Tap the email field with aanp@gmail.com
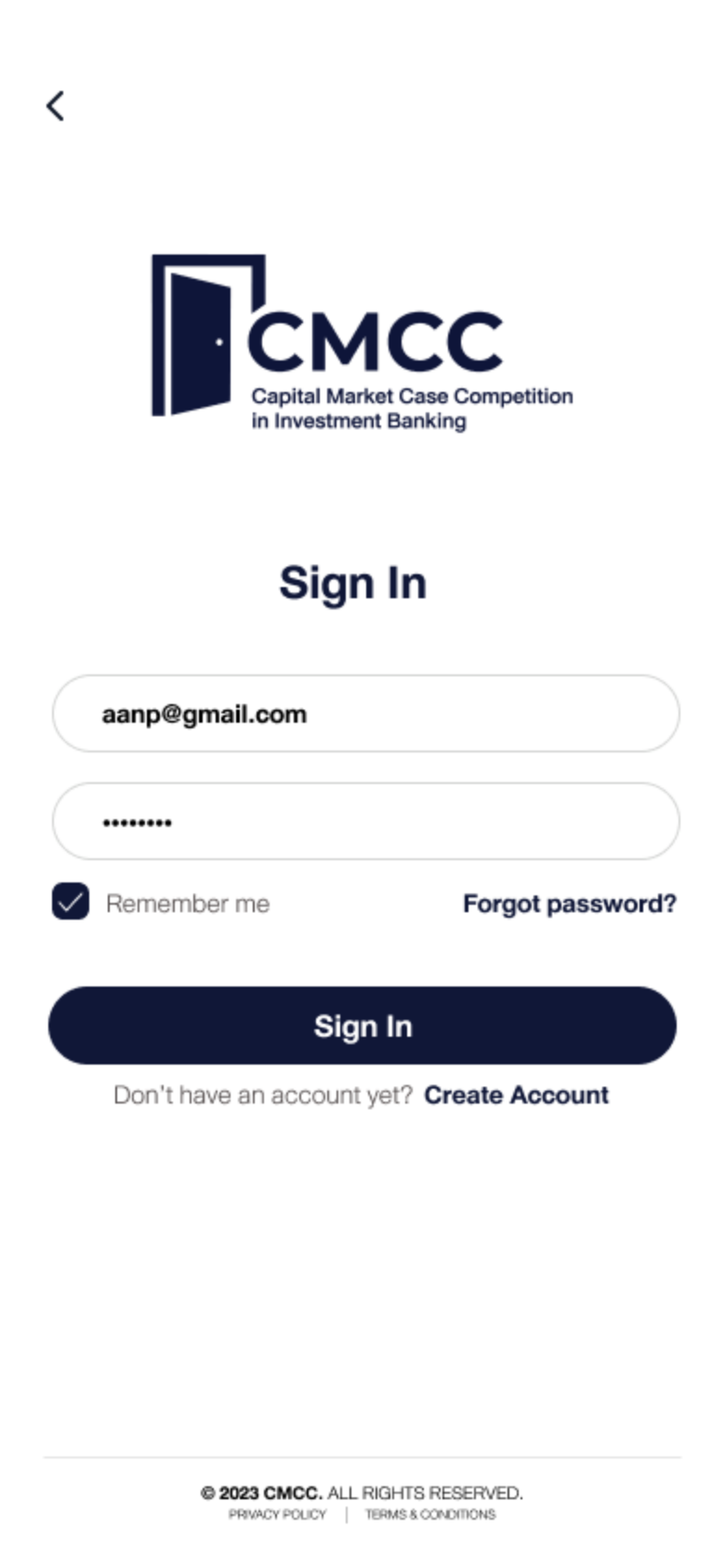This screenshot has height=1568, width=725. click(x=365, y=713)
